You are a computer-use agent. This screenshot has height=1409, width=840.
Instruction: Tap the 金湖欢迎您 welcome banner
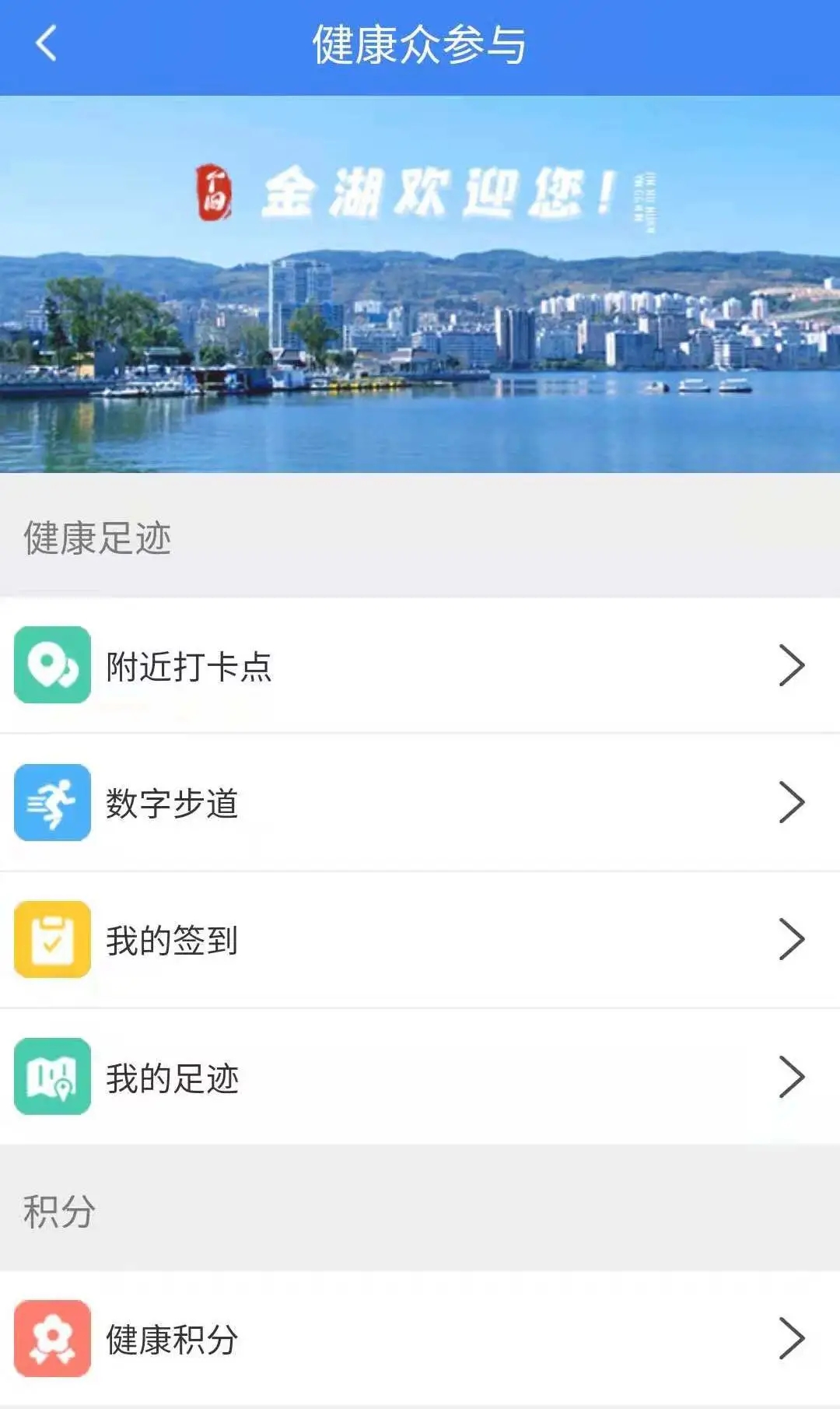coord(420,284)
